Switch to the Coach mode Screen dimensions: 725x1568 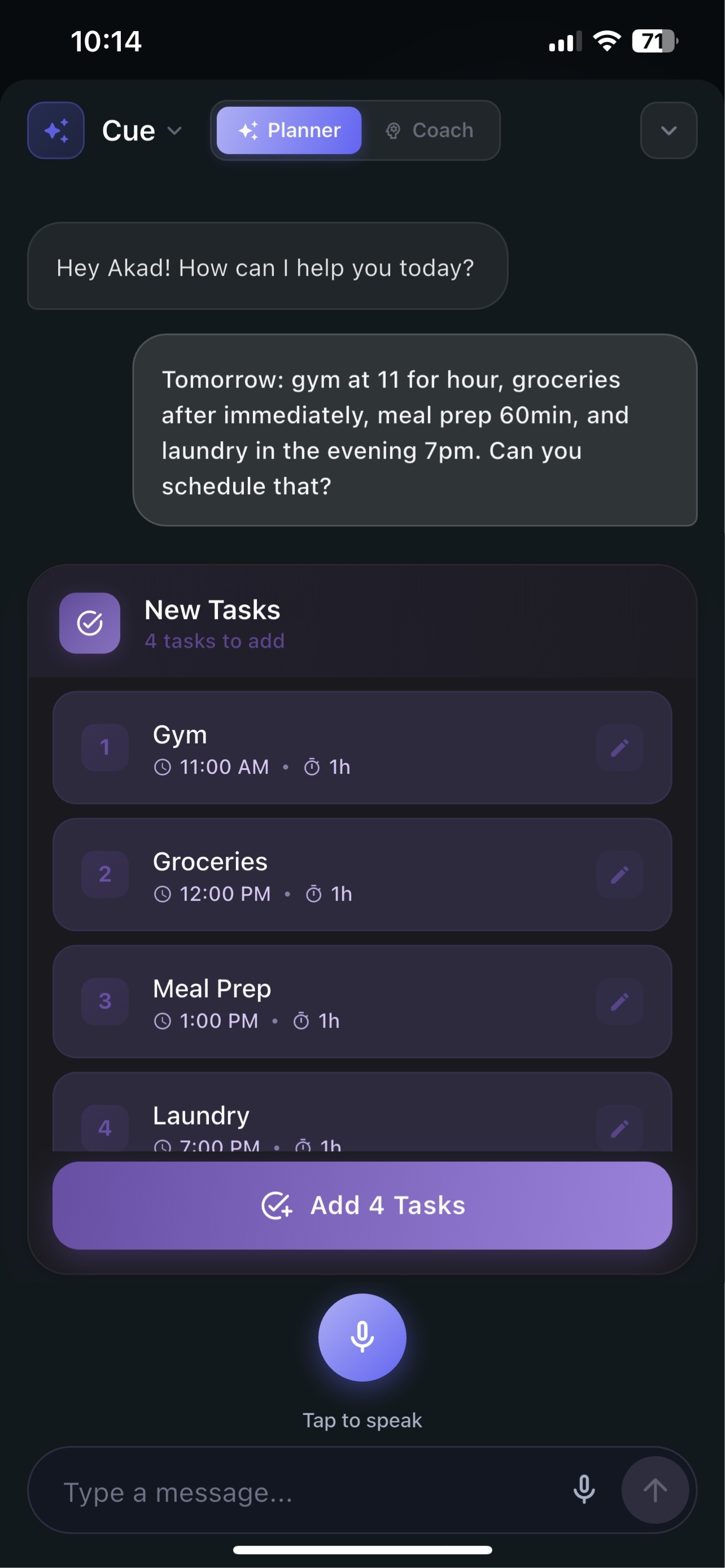(x=430, y=130)
